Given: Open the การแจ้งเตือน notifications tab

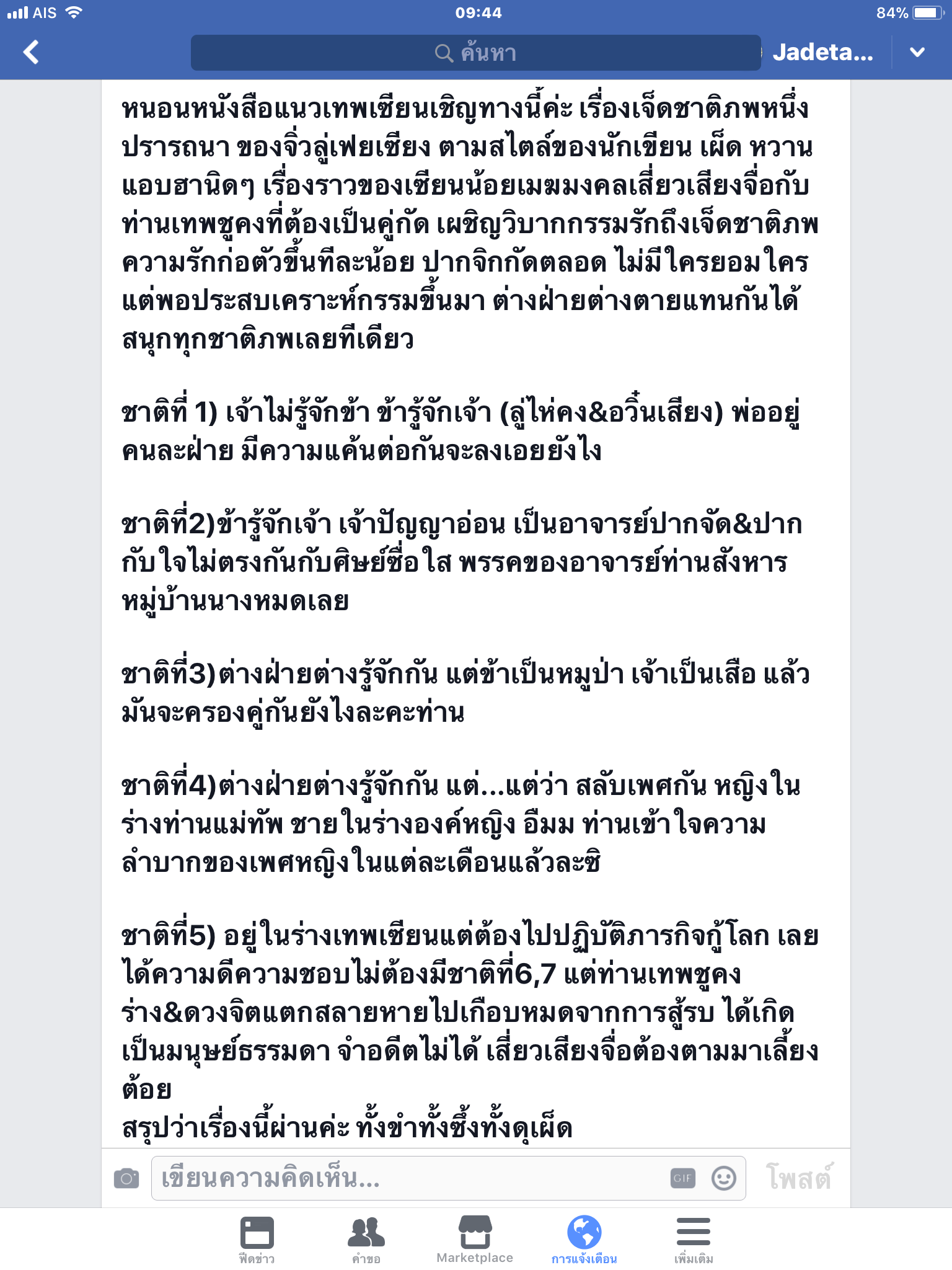Looking at the screenshot, I should [x=584, y=1239].
